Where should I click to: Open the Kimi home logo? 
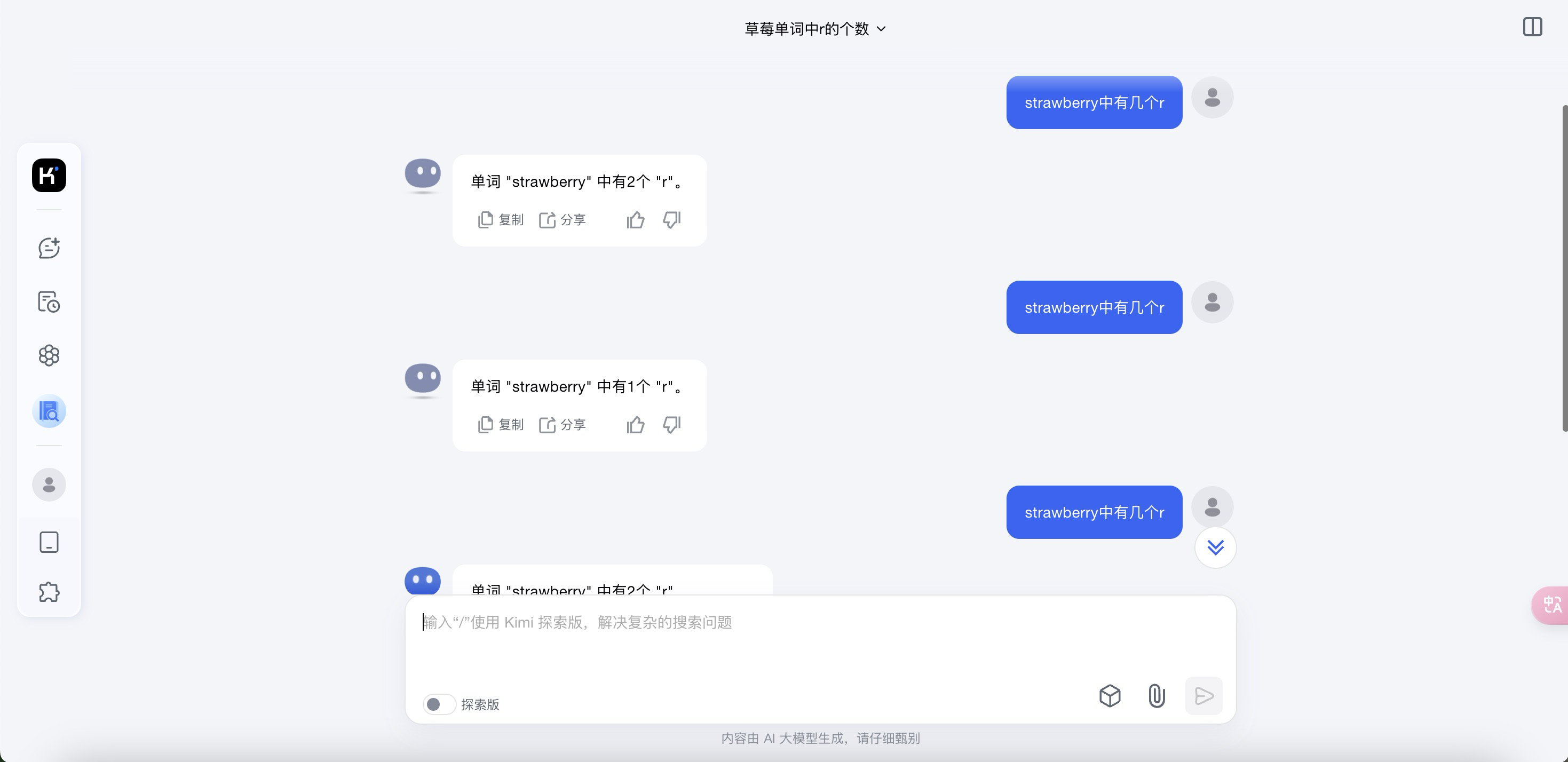(49, 175)
